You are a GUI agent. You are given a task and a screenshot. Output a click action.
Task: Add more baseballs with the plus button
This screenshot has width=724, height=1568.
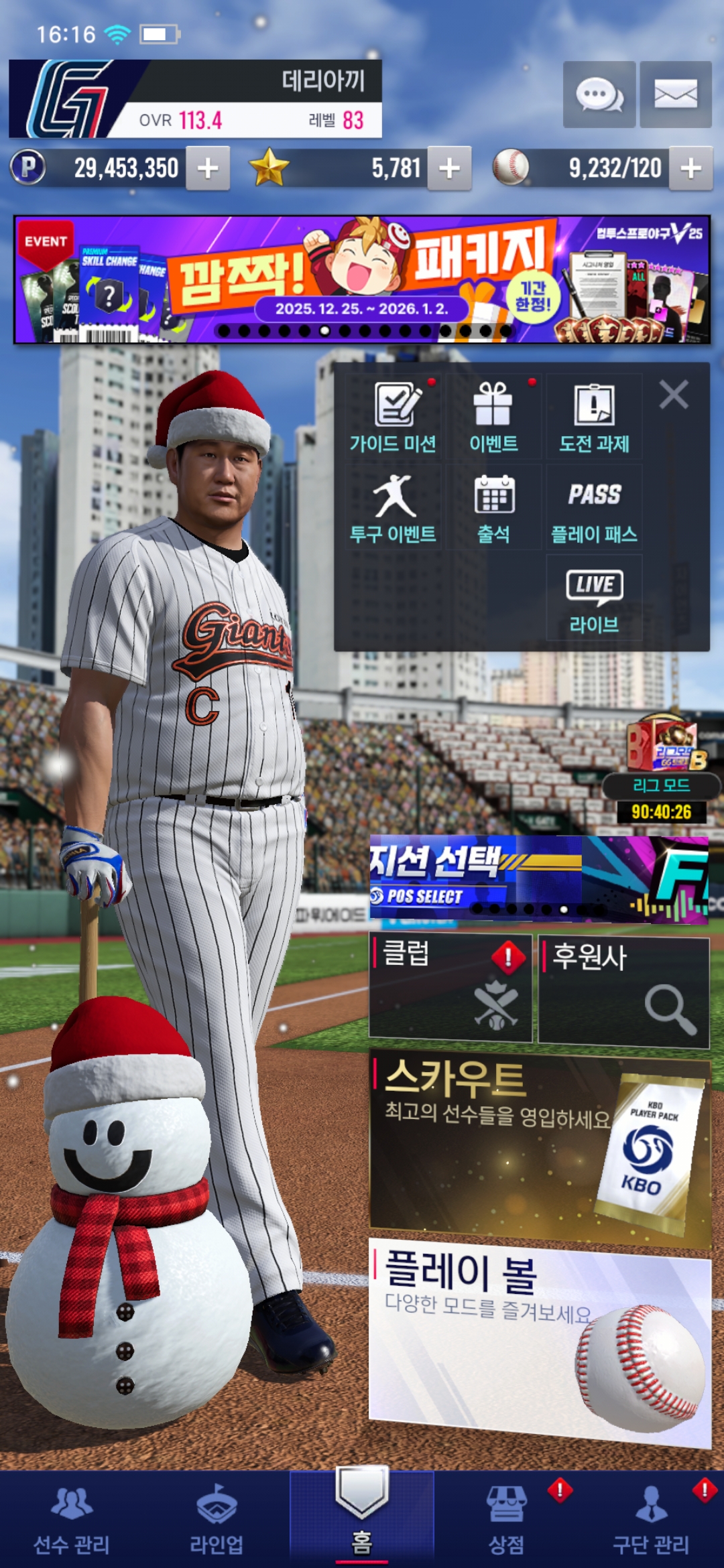690,168
